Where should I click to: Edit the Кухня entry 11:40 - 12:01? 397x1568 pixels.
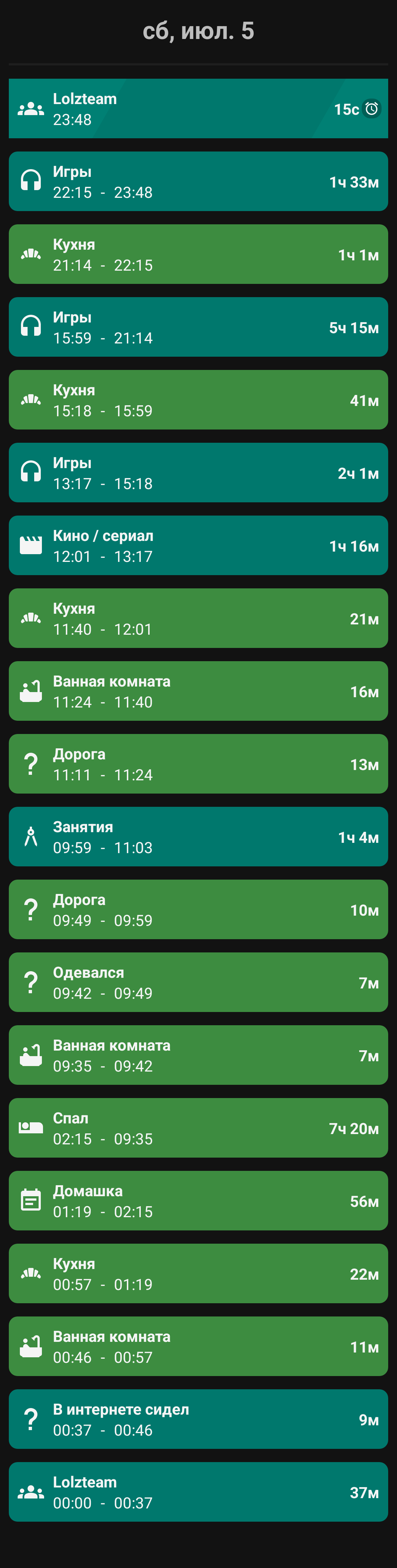coord(198,619)
